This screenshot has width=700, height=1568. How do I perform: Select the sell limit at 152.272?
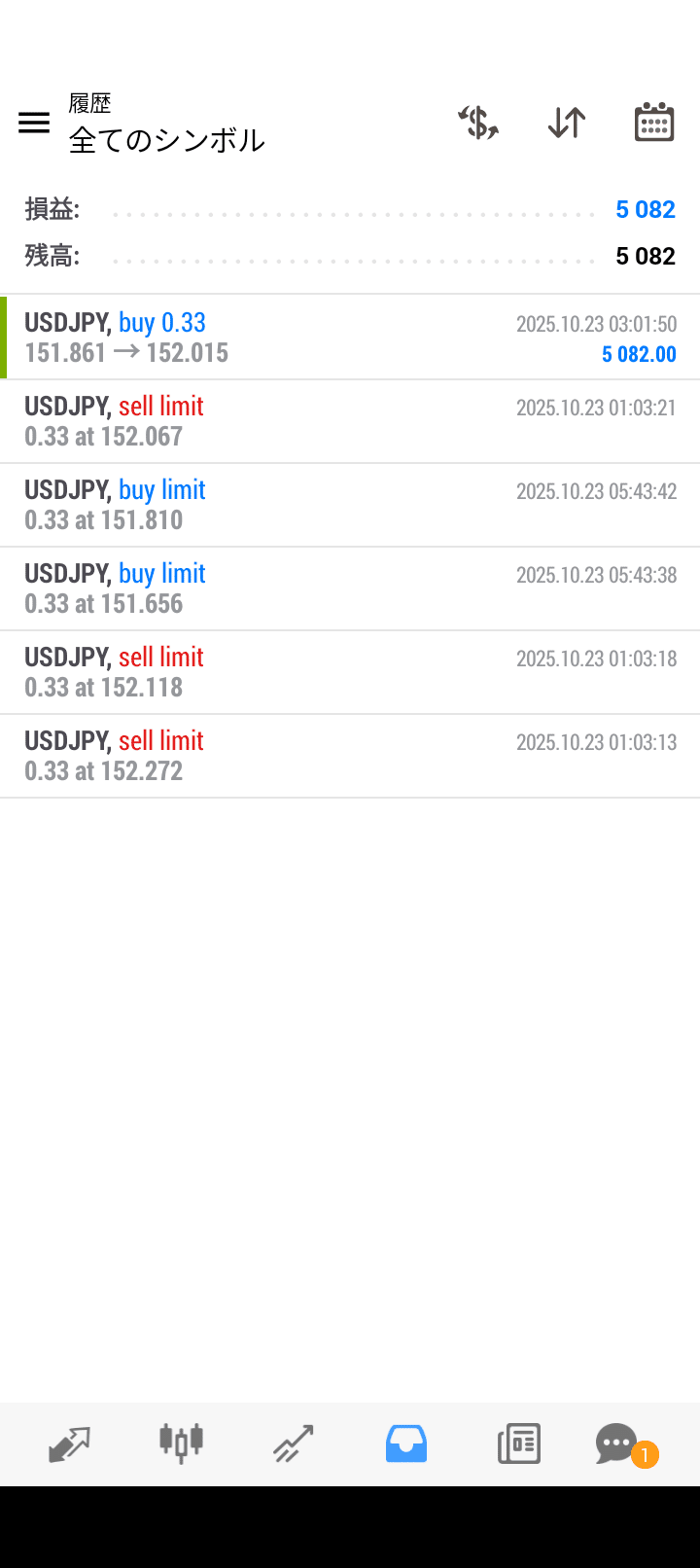[350, 756]
